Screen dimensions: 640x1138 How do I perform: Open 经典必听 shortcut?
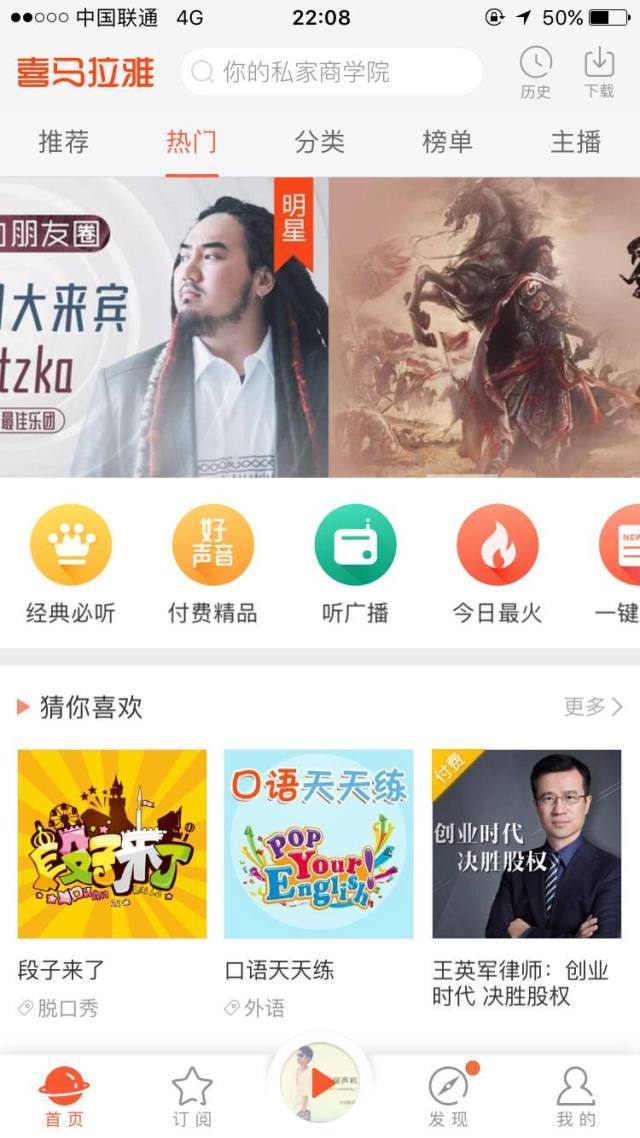70,565
